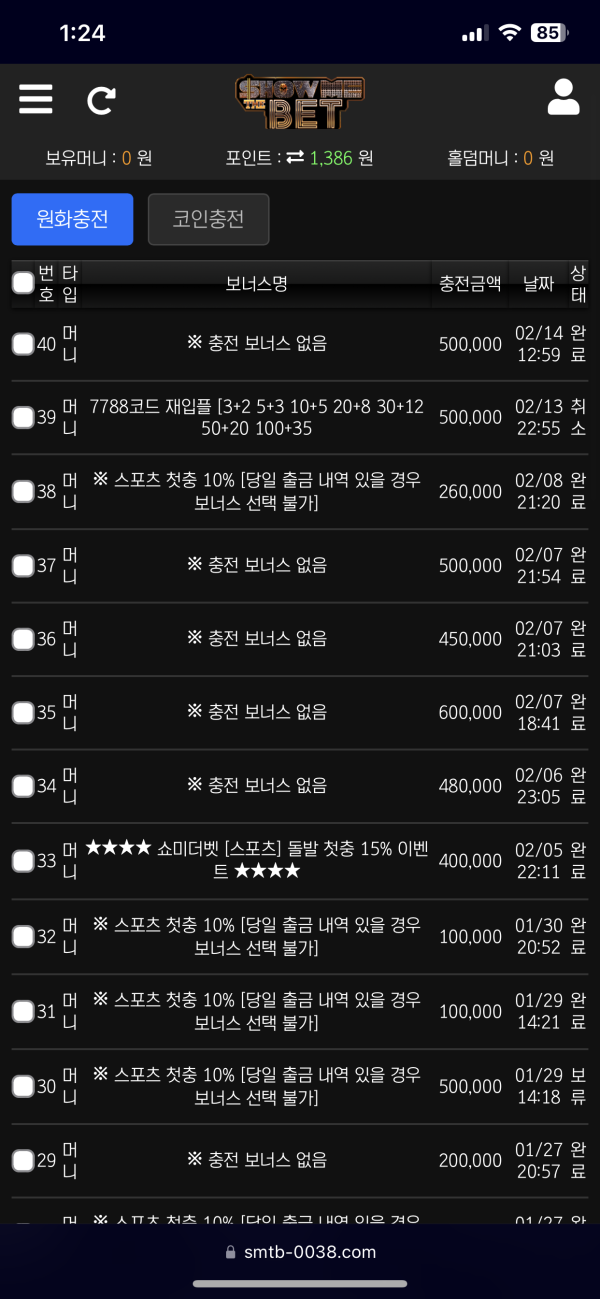This screenshot has height=1299, width=600.
Task: Mark row 37 checkbox
Action: [23, 565]
